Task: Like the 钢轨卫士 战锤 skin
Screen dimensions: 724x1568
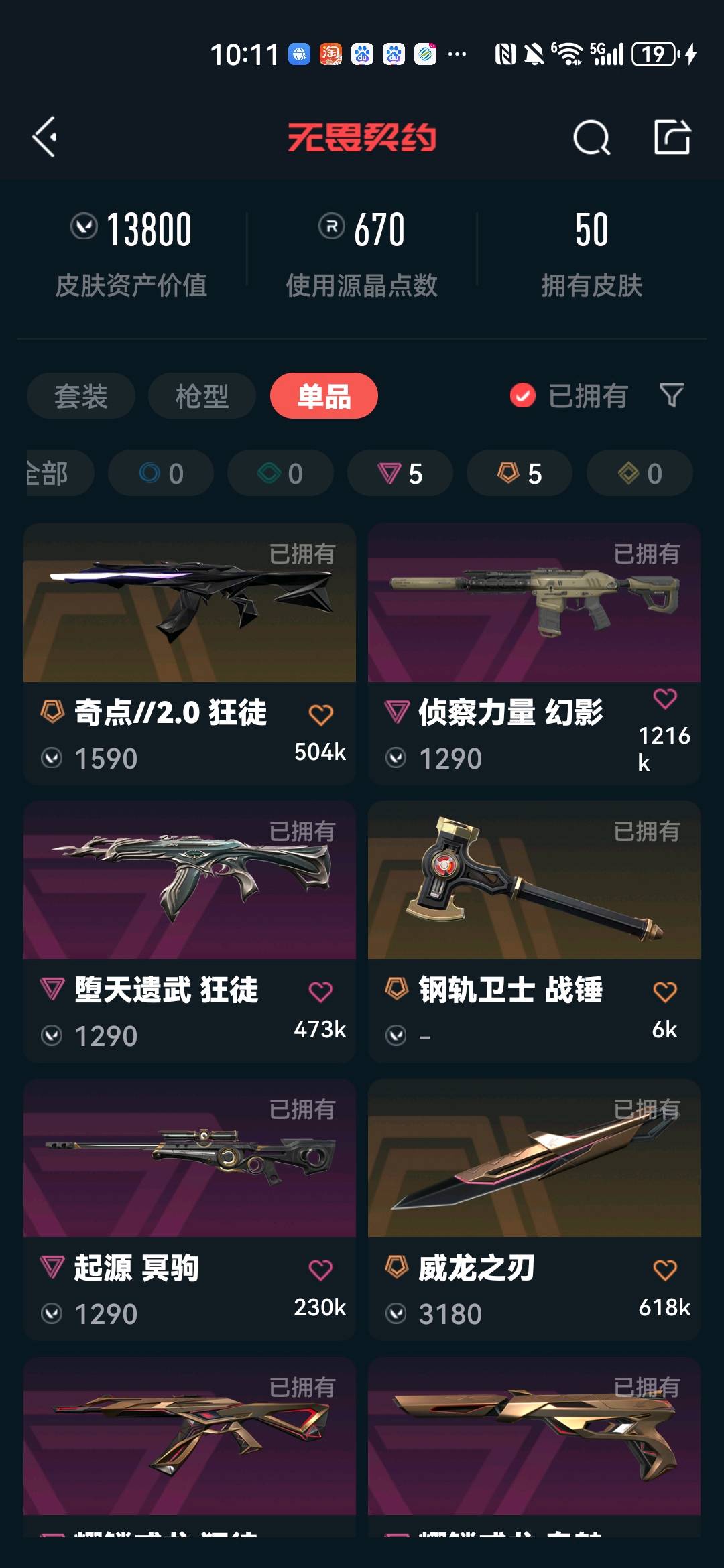Action: (x=664, y=992)
